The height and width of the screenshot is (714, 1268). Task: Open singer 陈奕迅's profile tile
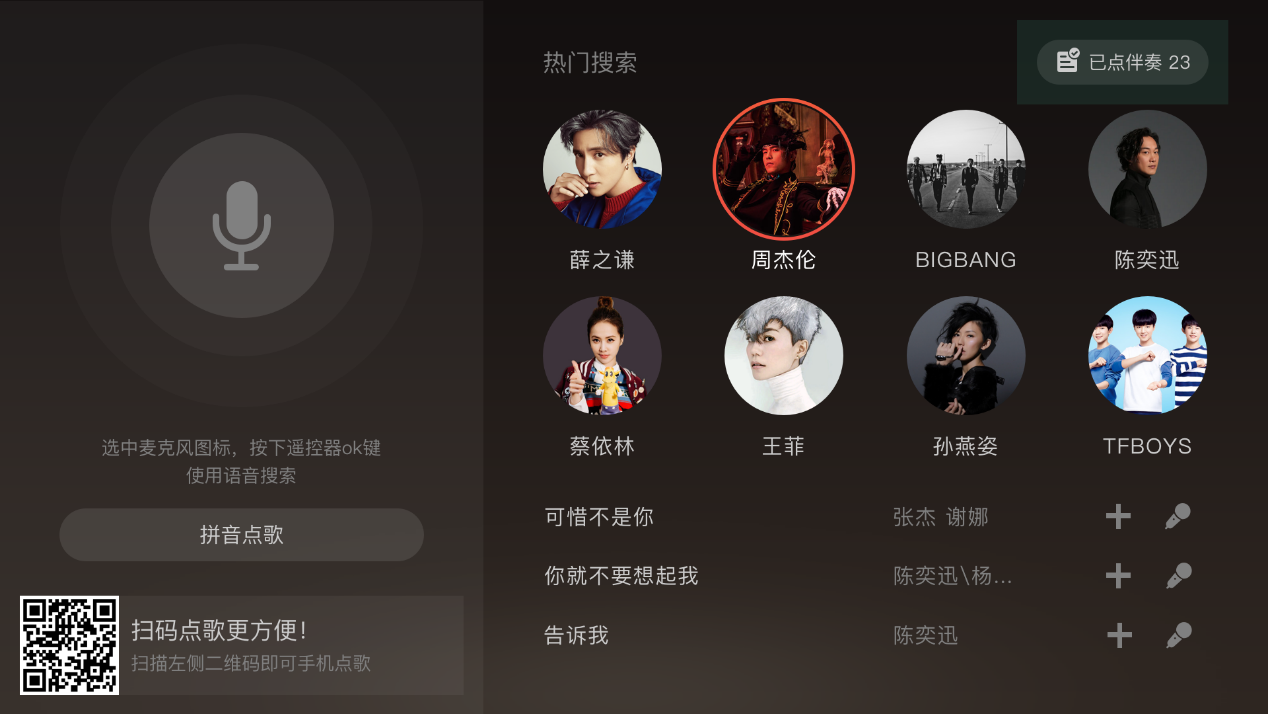pos(1147,170)
